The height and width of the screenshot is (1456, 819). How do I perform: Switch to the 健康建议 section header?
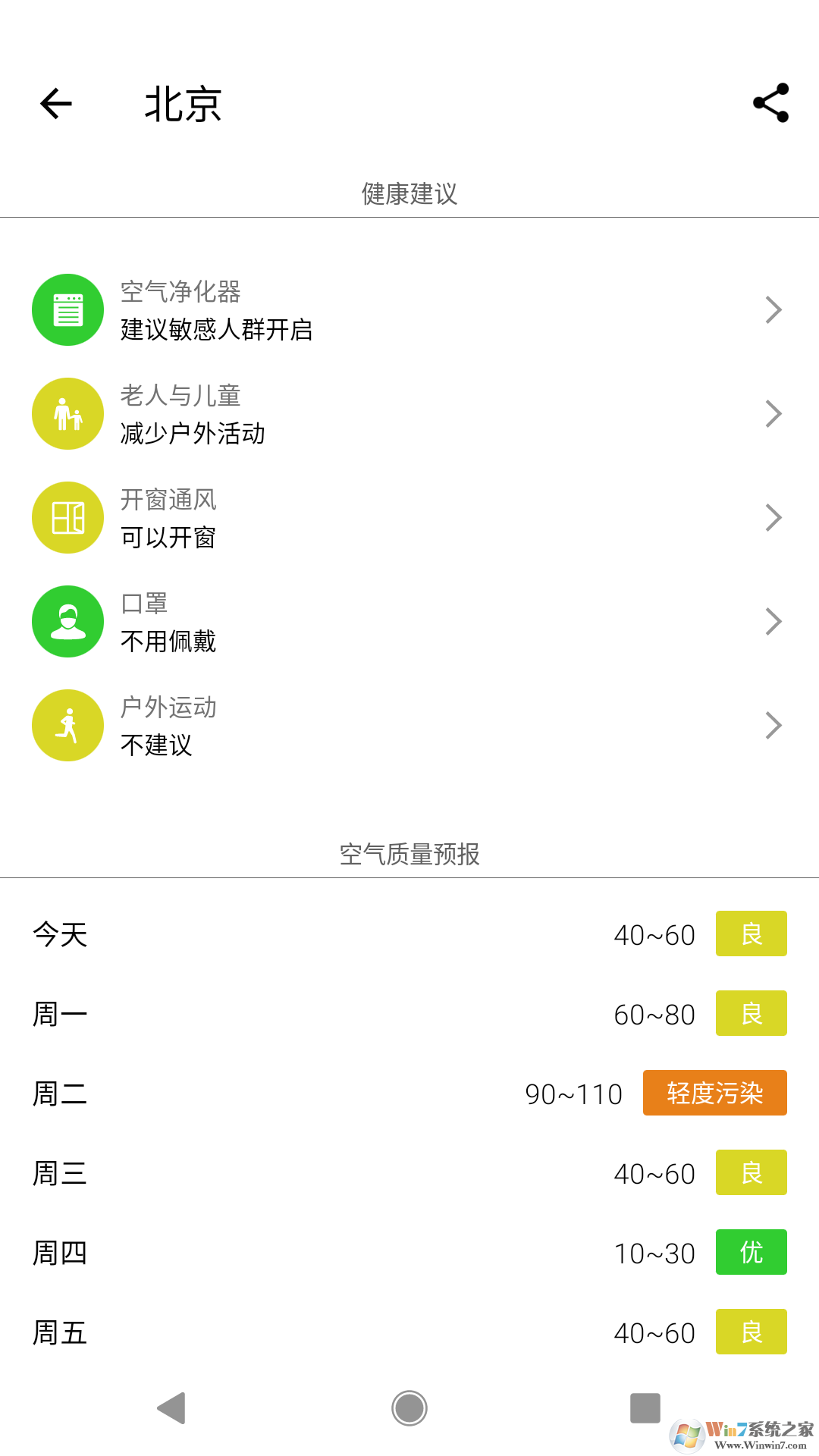coord(409,194)
